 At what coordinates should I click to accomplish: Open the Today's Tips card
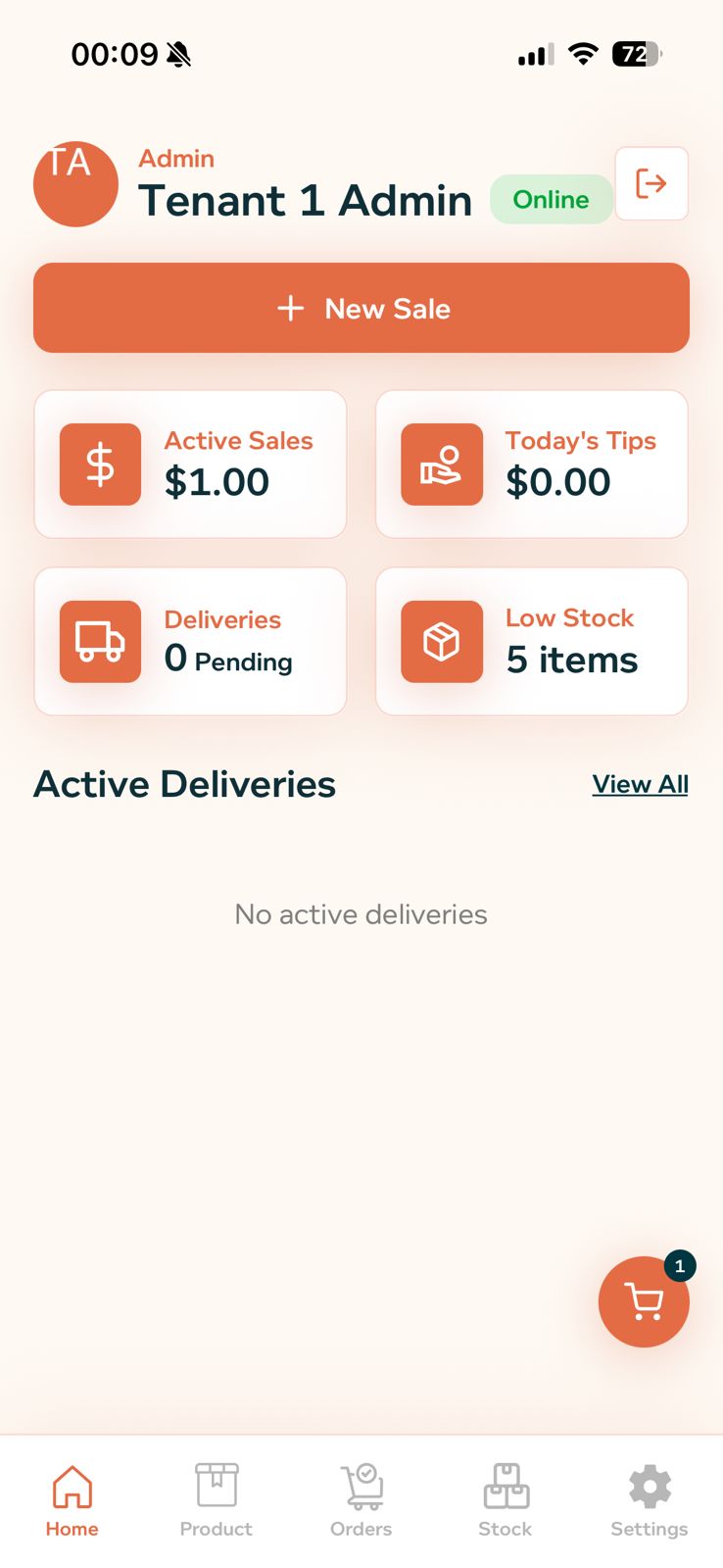pos(532,465)
